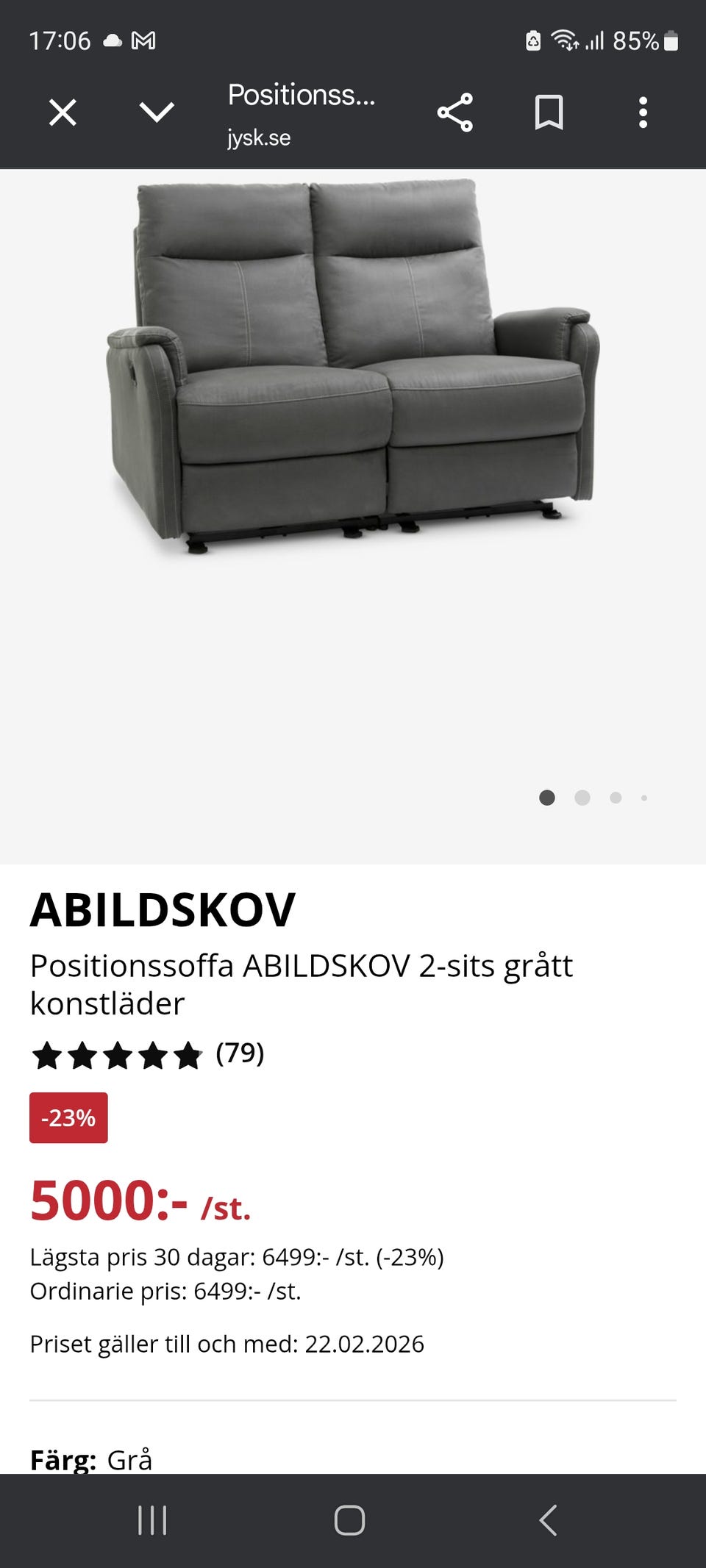
Task: Open the share options for this page
Action: click(456, 112)
